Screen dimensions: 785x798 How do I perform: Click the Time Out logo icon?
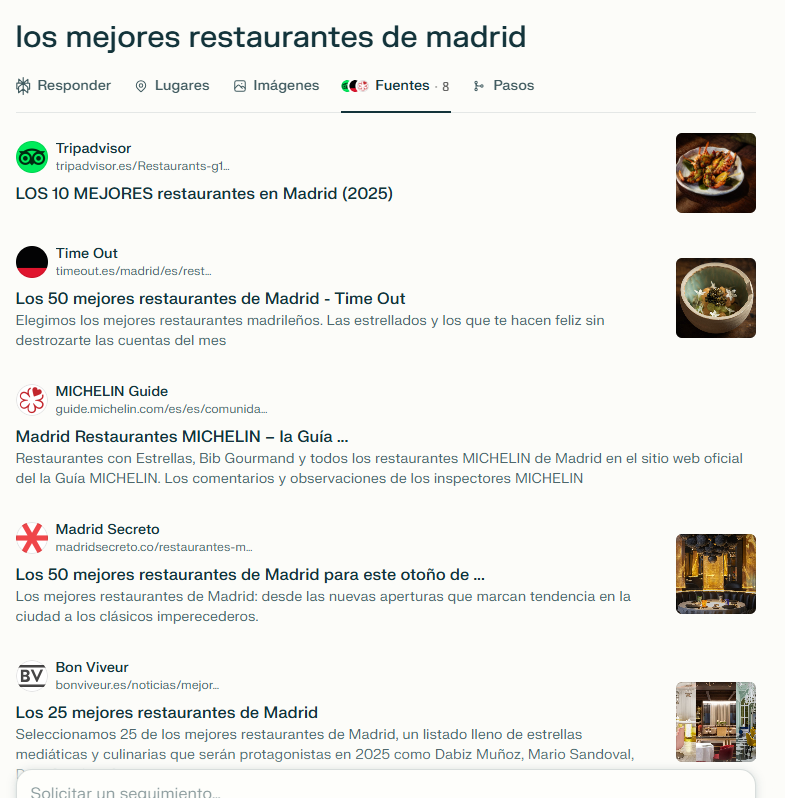coord(31,261)
